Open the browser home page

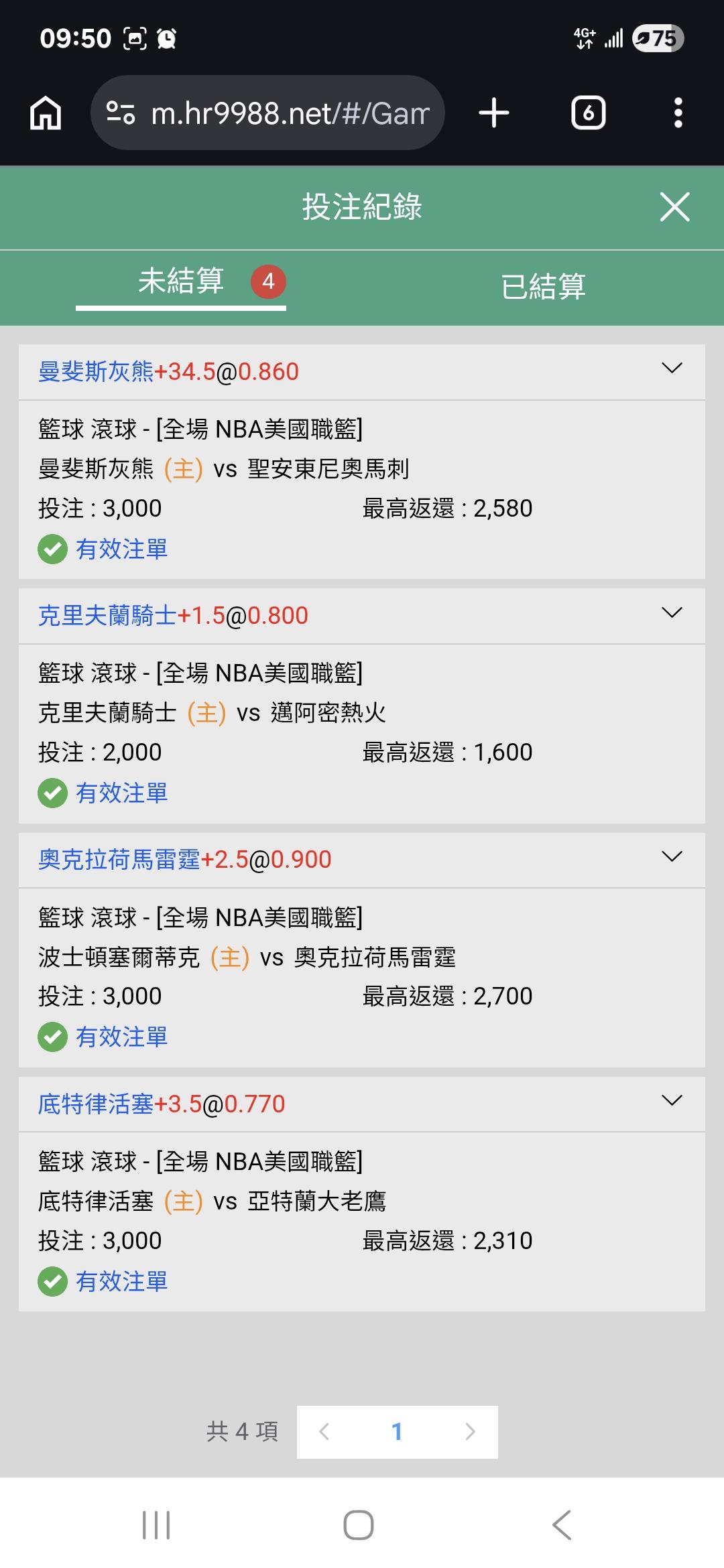46,113
